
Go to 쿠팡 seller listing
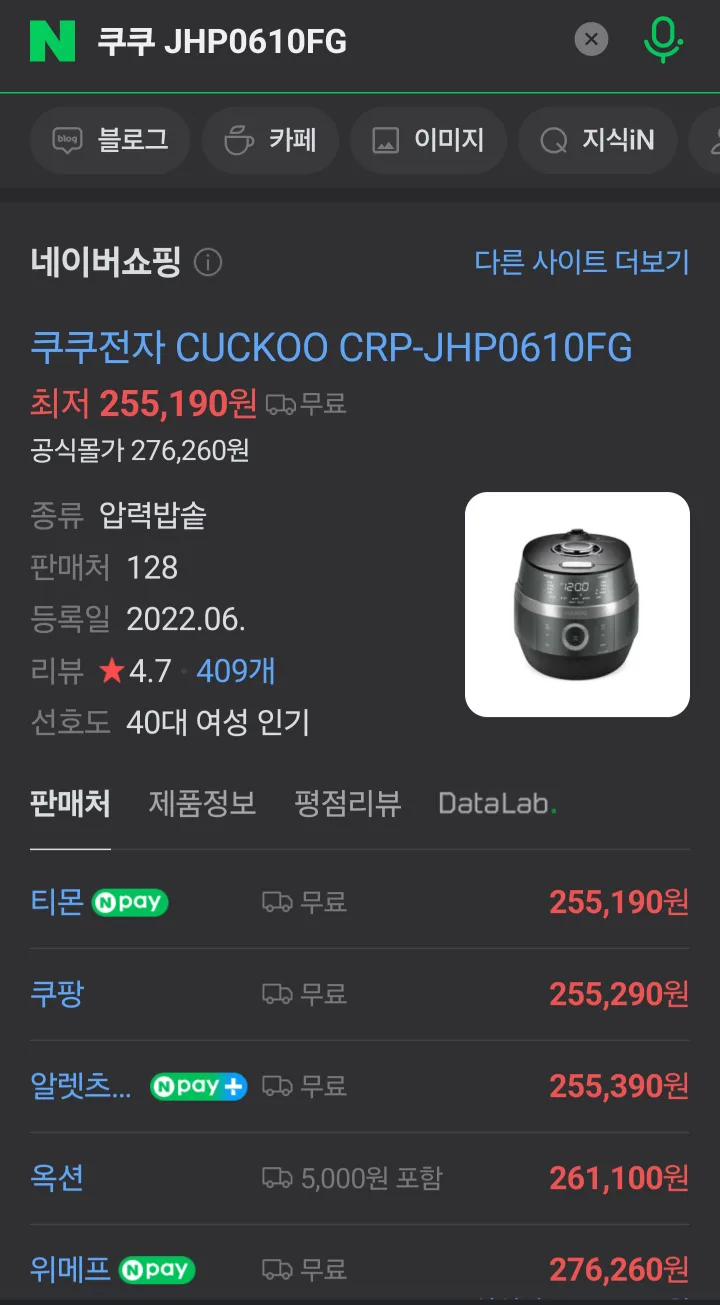click(x=56, y=994)
